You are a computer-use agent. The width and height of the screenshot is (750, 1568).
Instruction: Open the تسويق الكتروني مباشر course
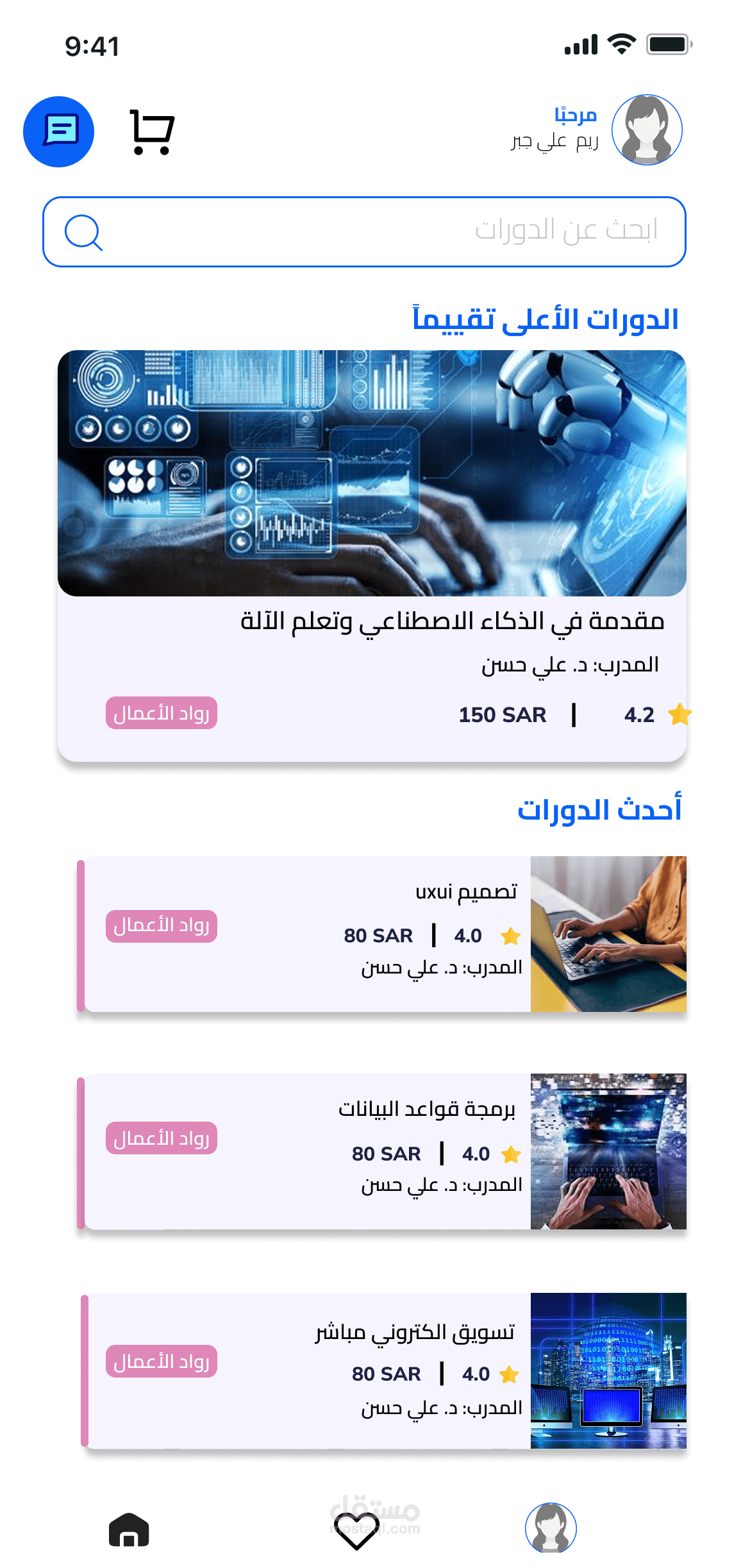pos(383,1371)
